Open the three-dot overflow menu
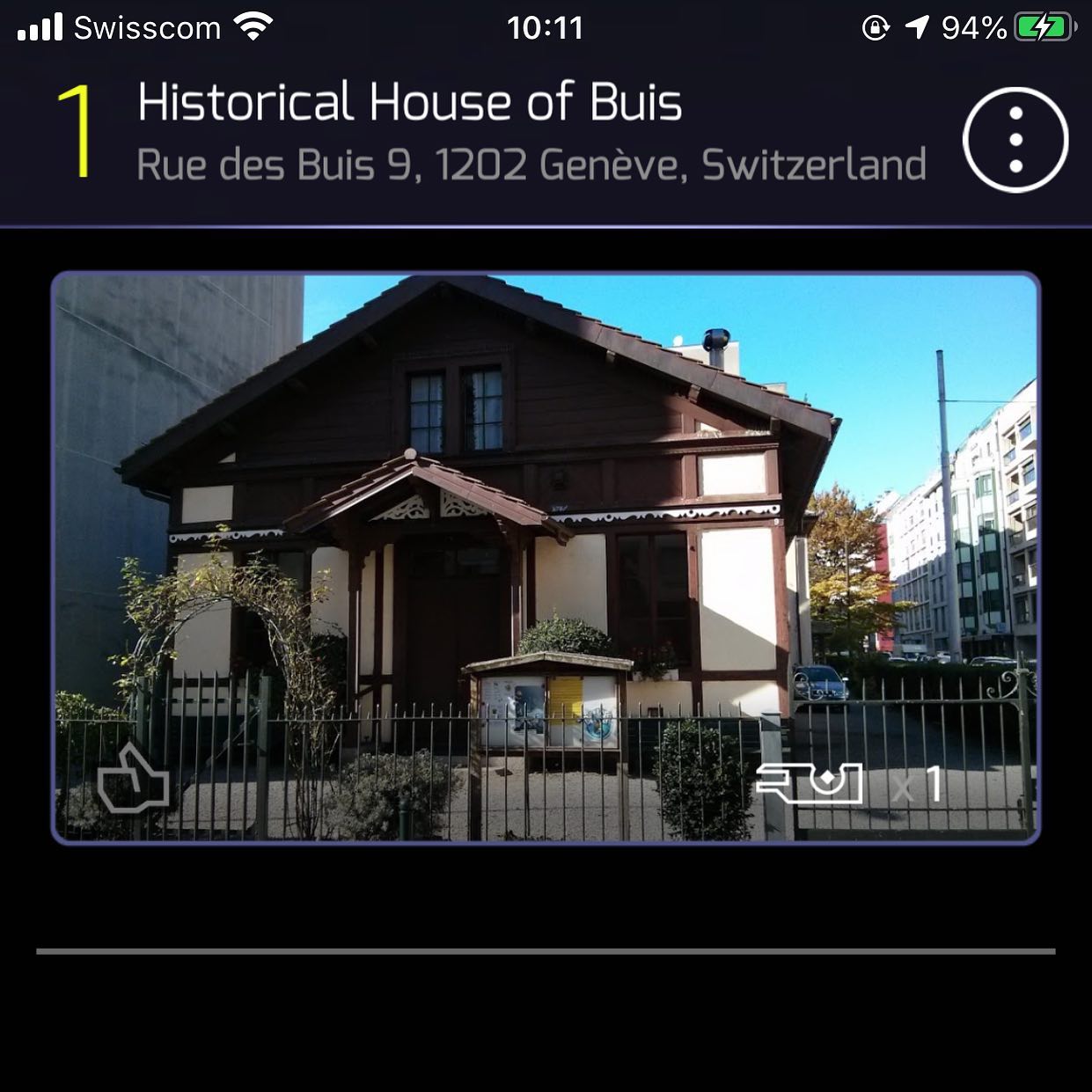Image resolution: width=1092 pixels, height=1092 pixels. [1015, 140]
